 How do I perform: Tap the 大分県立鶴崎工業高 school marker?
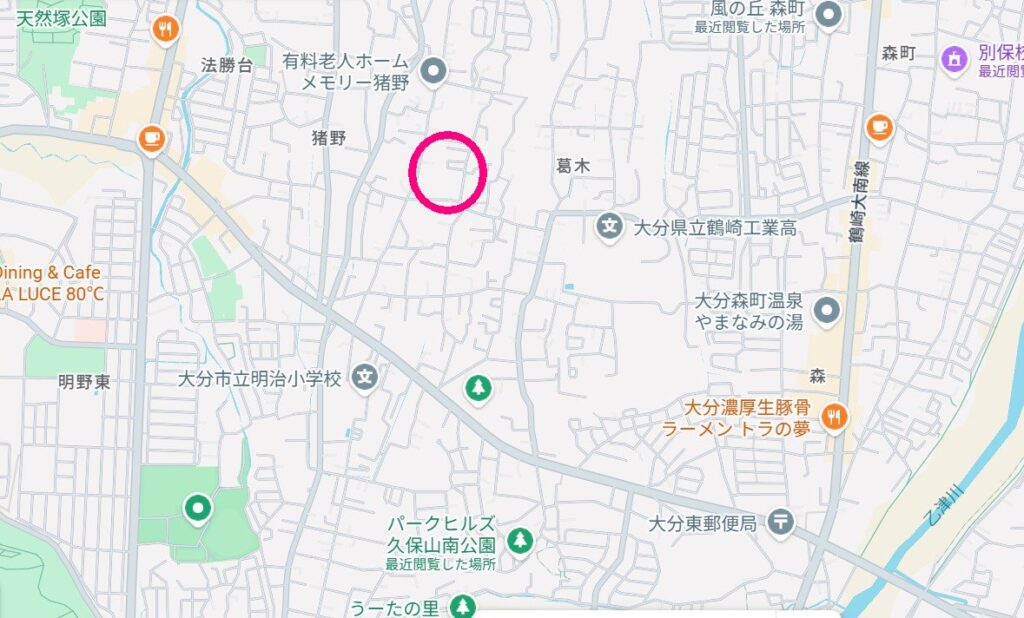(609, 228)
